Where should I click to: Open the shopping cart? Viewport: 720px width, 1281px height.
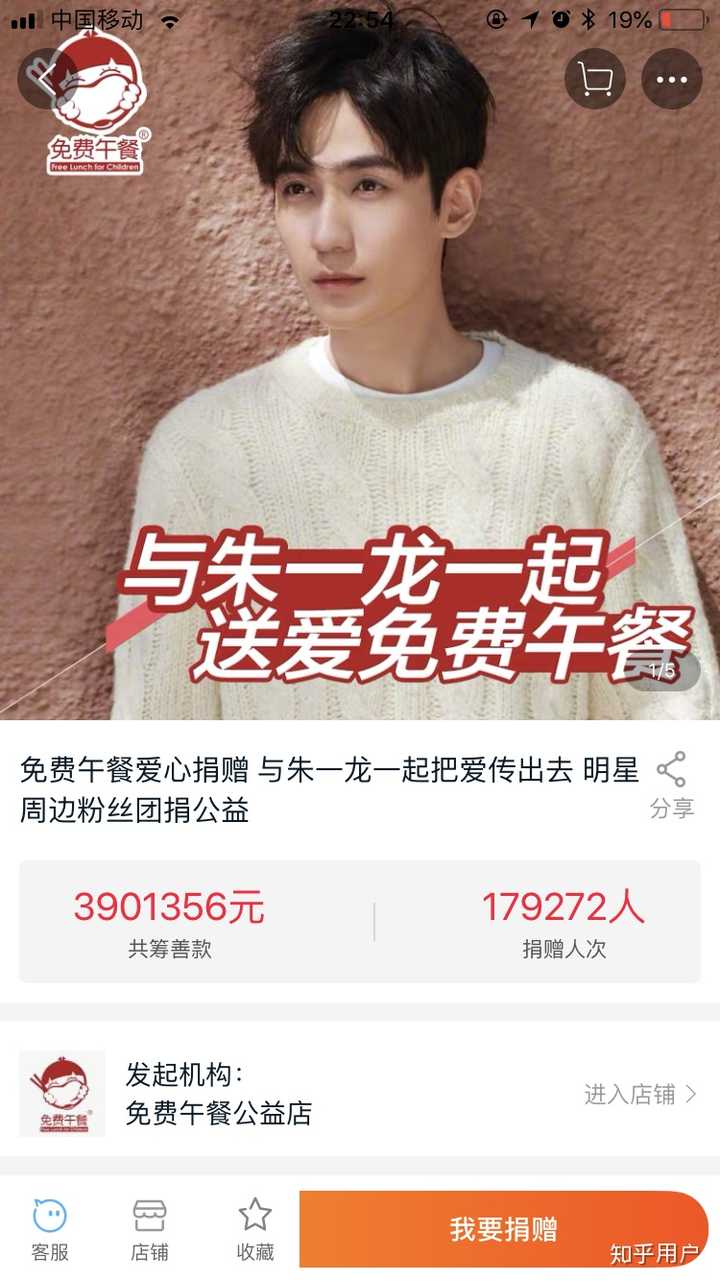(x=595, y=79)
